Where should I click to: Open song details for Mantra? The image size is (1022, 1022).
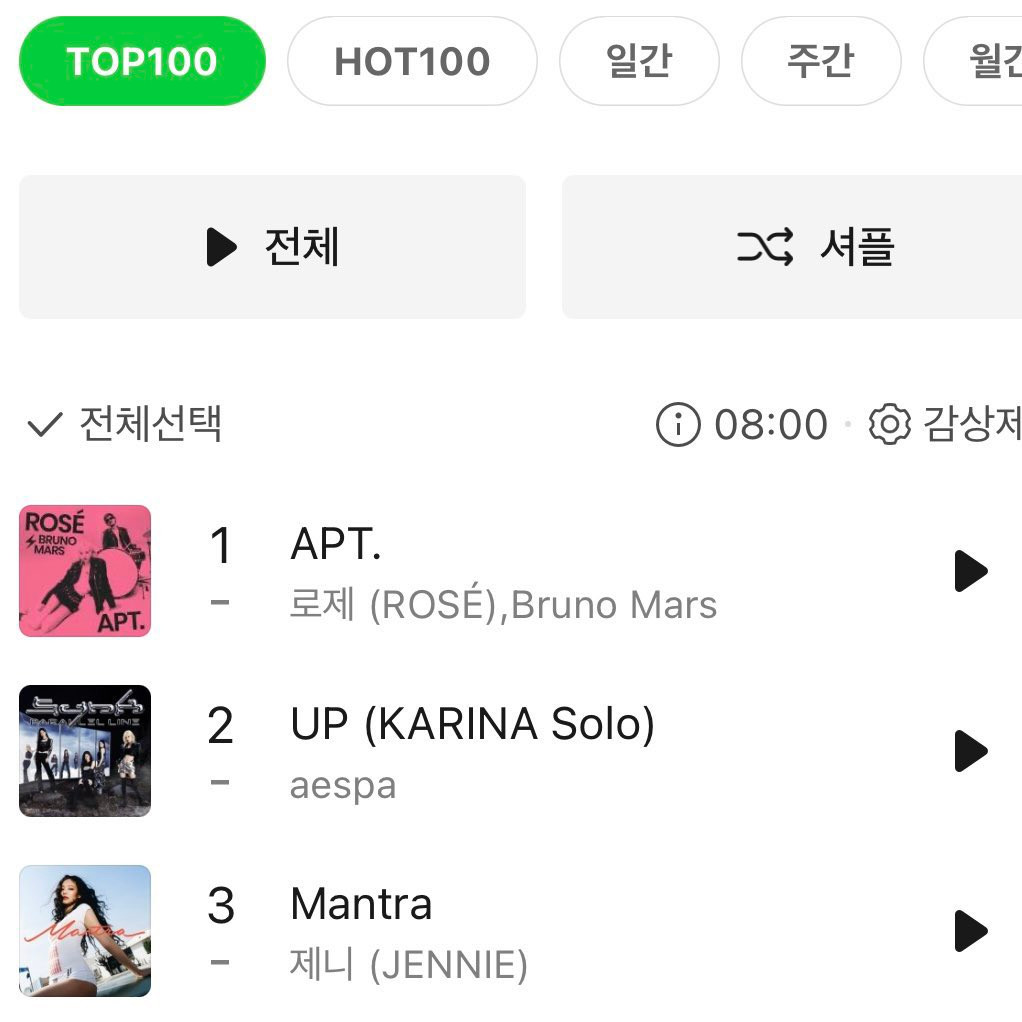361,905
